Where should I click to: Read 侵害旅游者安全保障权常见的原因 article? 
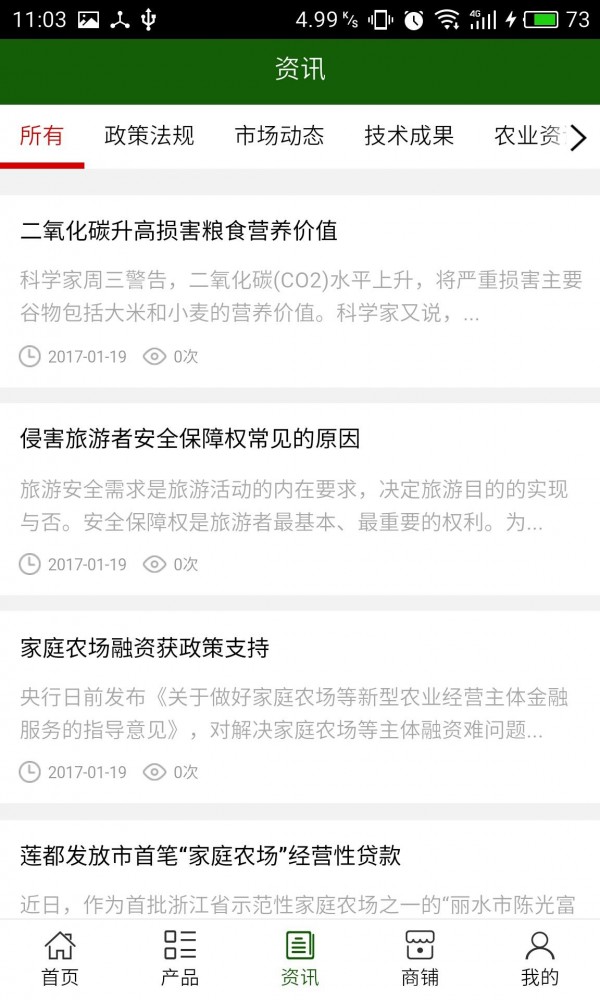coord(190,439)
